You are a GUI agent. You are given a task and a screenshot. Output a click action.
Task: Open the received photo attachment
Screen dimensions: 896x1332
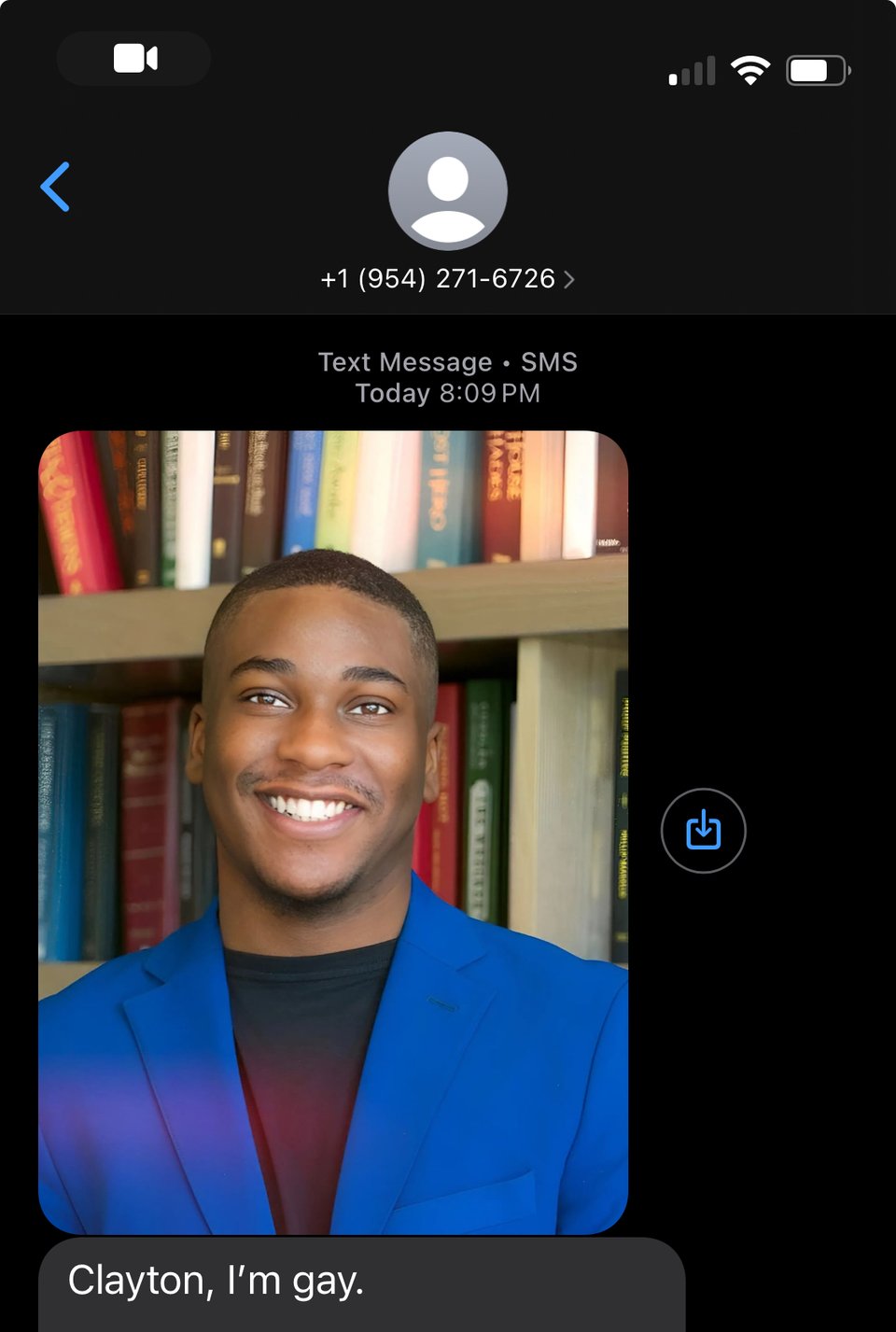click(x=333, y=831)
